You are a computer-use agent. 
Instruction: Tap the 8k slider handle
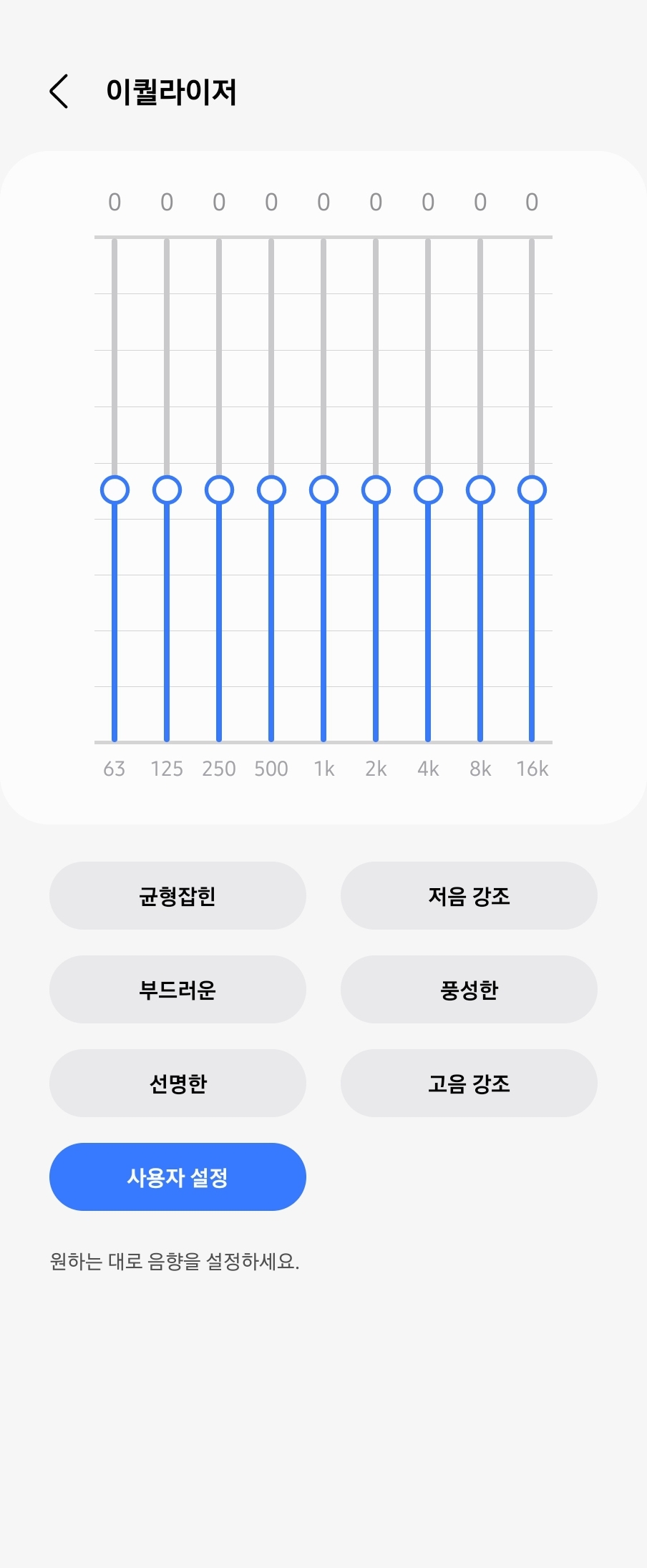point(480,490)
